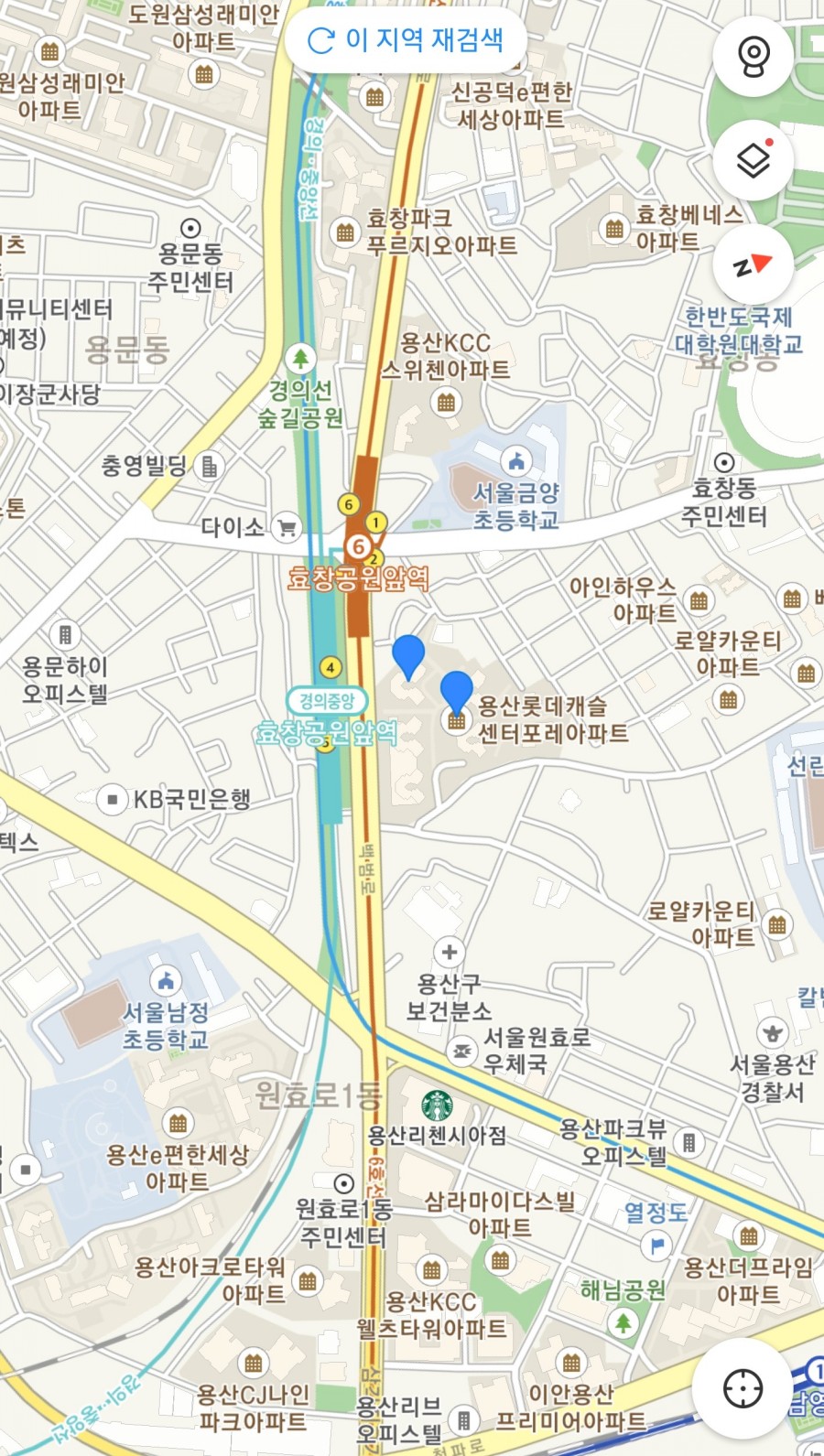Open the 효창공원앞역 line 6 station marker
Screen dimensions: 824x1456
click(359, 547)
